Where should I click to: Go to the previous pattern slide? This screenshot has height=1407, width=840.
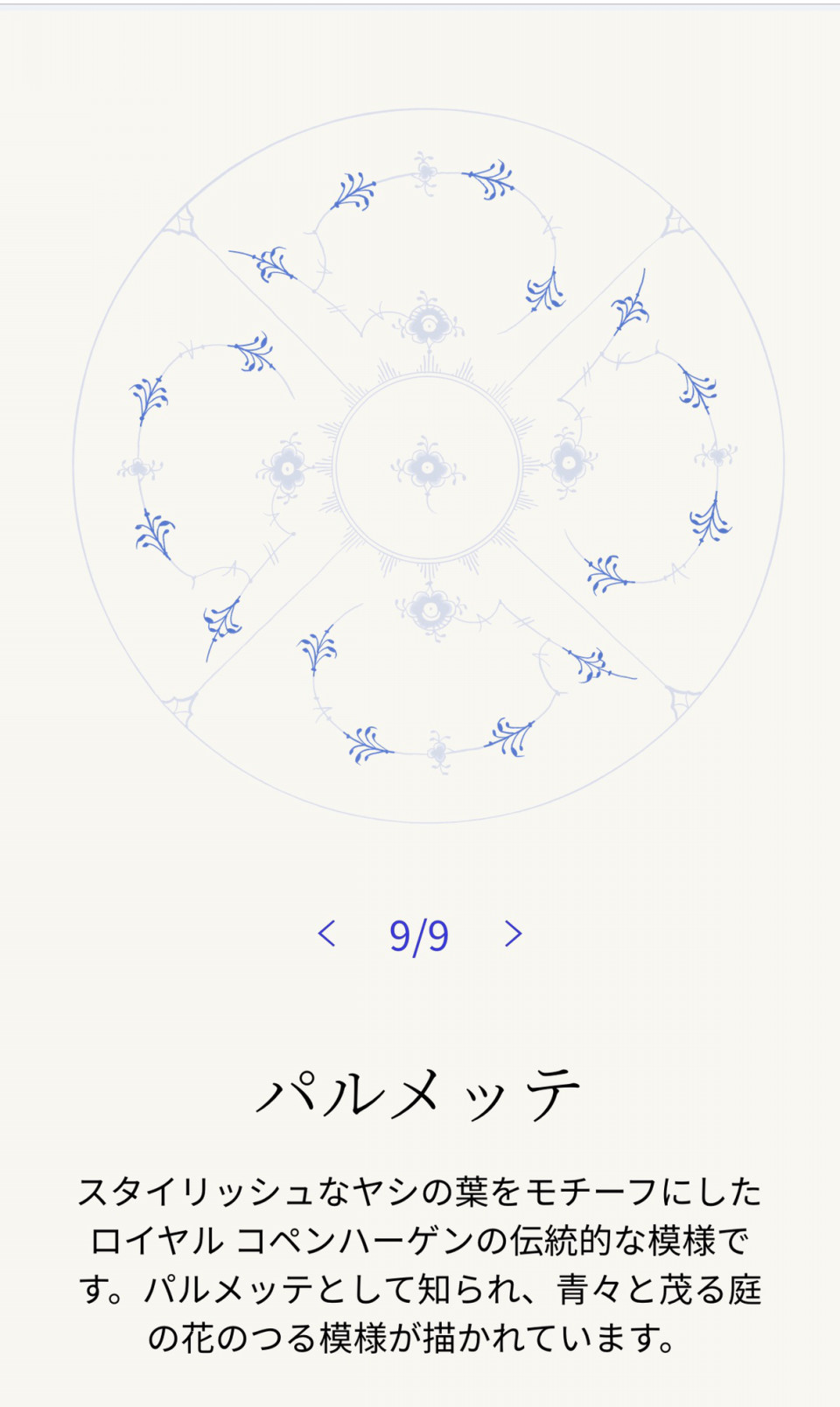coord(326,934)
